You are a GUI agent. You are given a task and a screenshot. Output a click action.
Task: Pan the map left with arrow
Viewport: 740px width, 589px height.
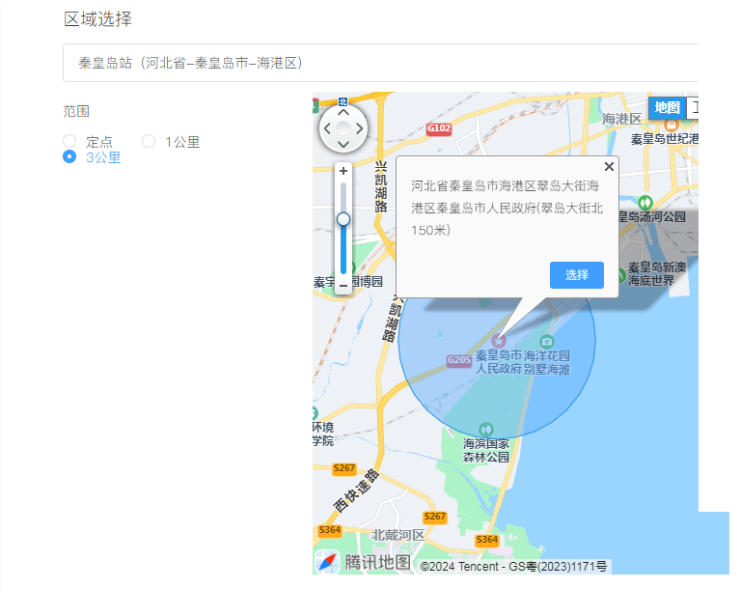pos(326,129)
